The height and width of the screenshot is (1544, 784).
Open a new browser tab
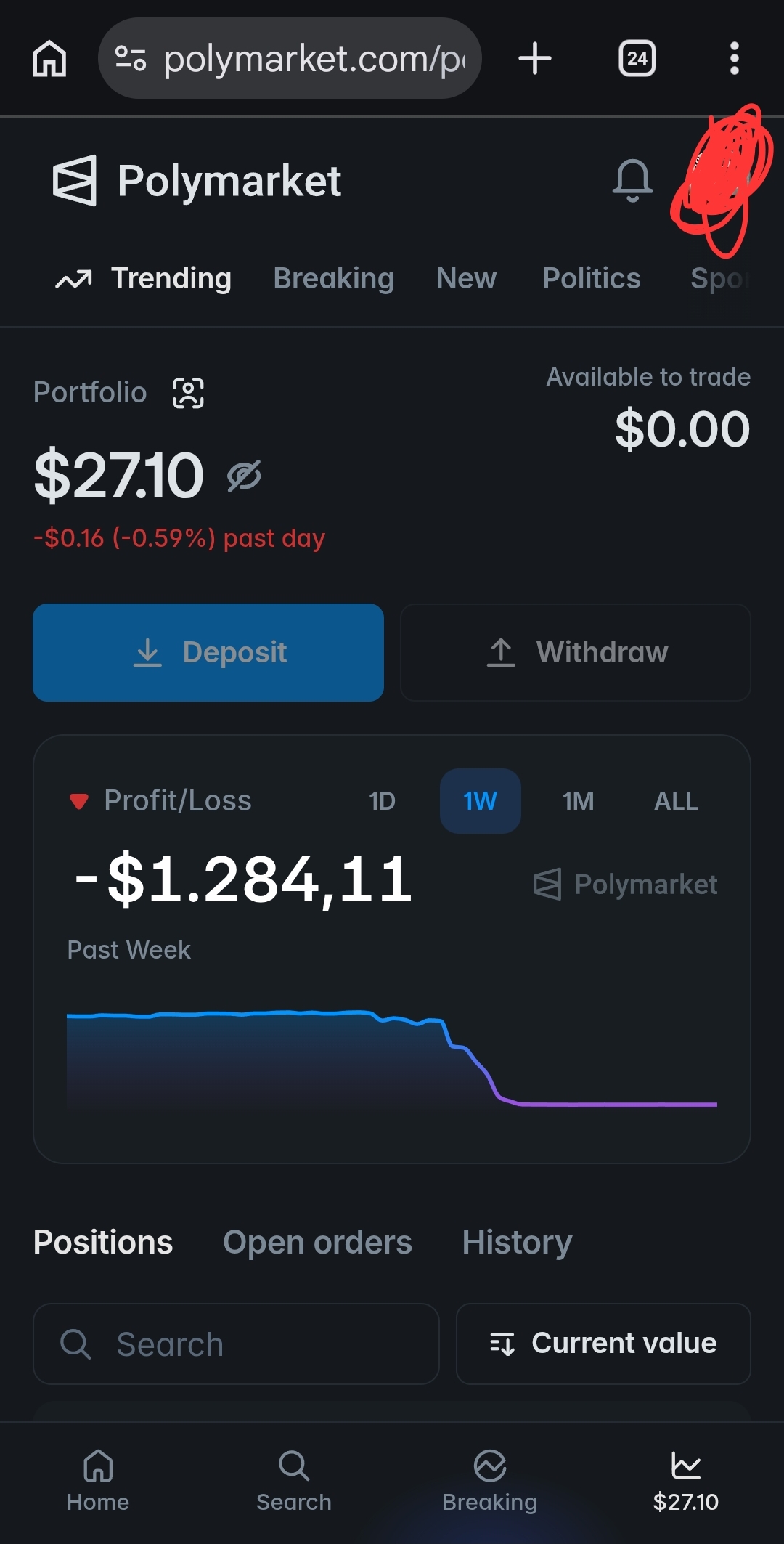(535, 58)
